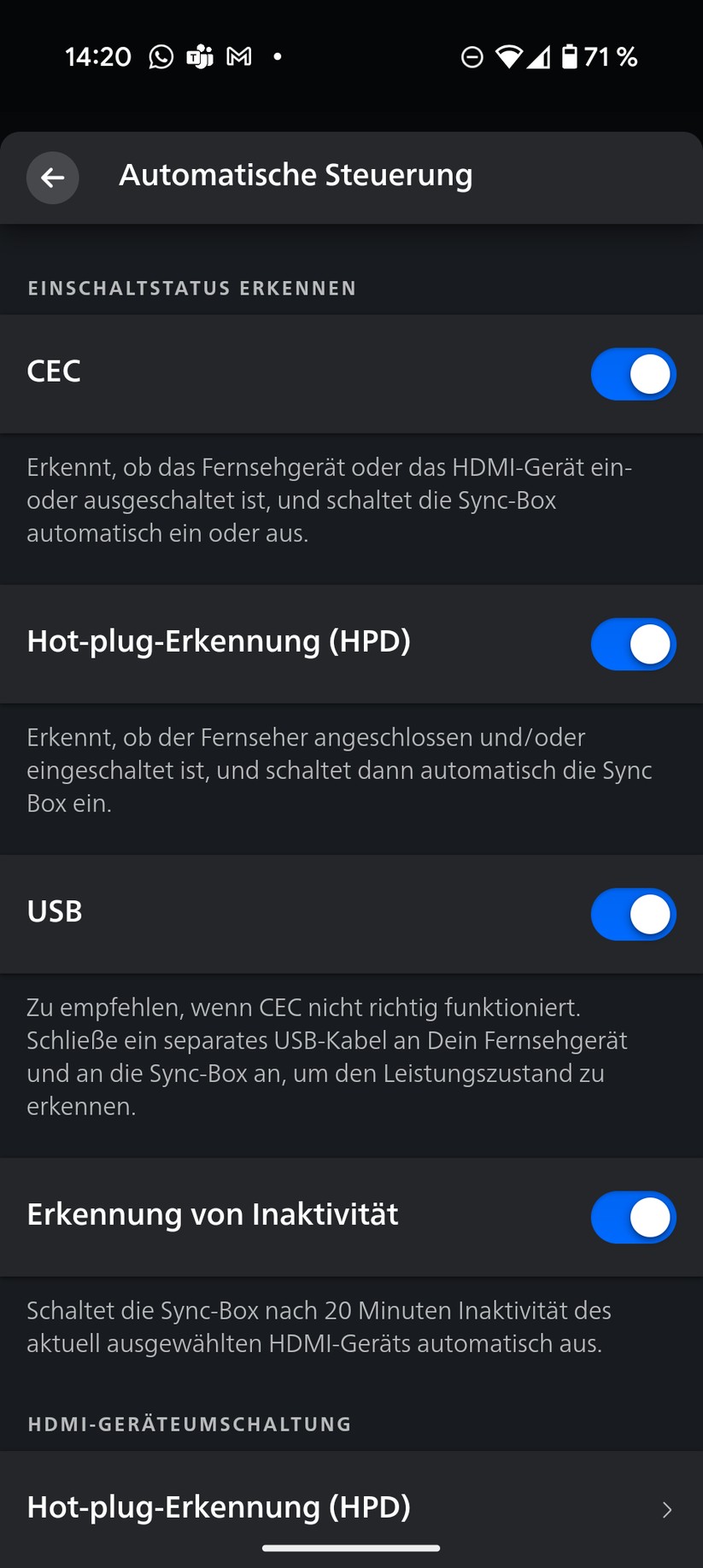Tap the Do Not Disturb status icon

coord(472,56)
